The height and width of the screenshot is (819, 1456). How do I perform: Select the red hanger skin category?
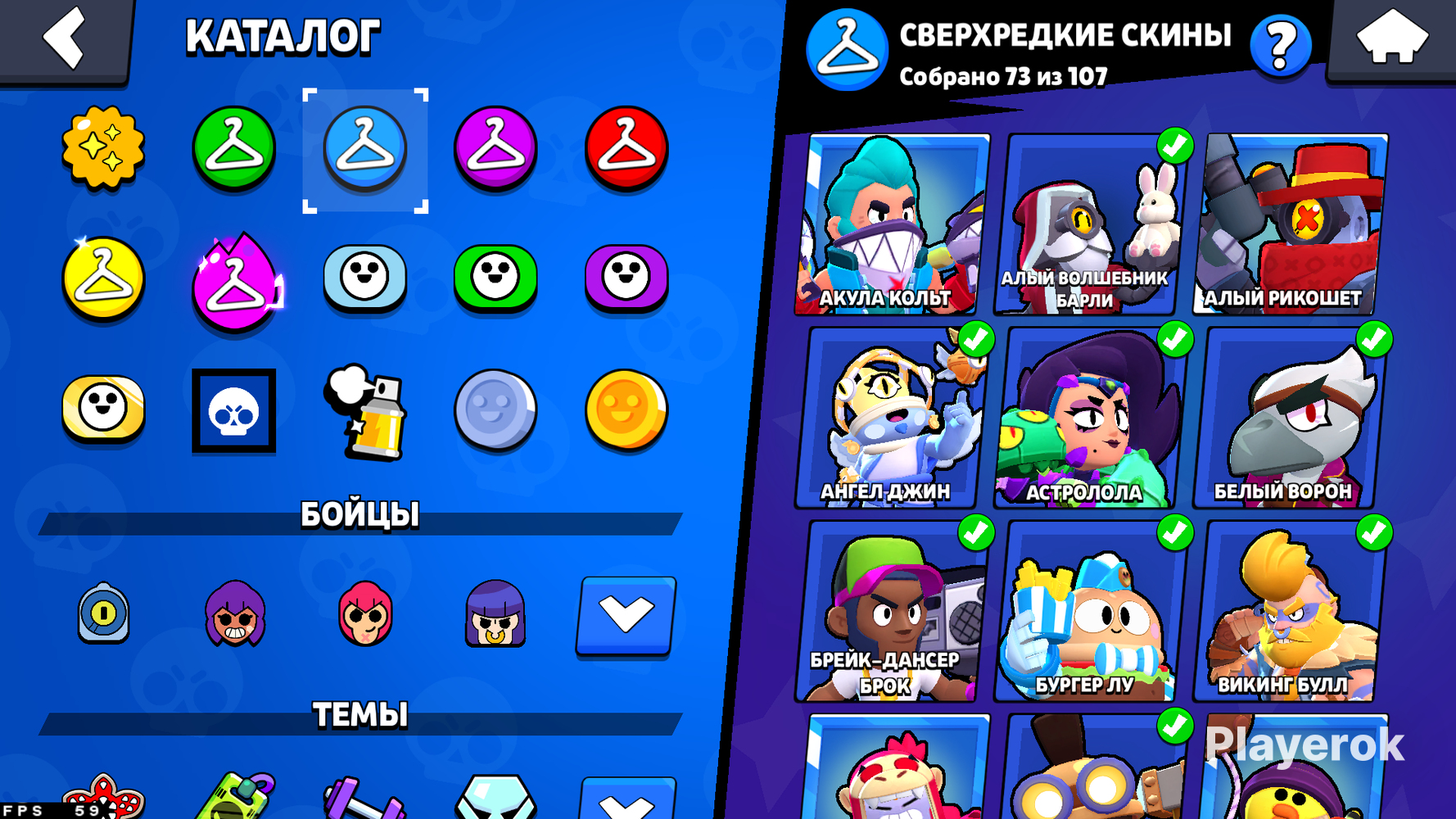[626, 149]
